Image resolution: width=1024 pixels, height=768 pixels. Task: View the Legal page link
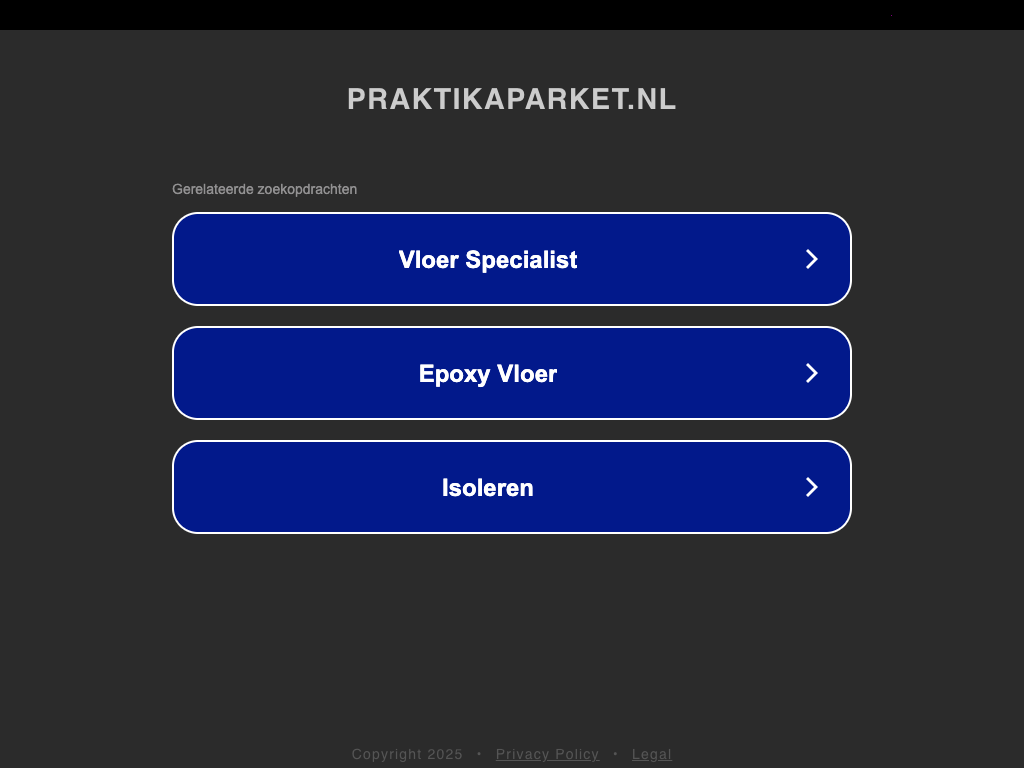[x=651, y=754]
